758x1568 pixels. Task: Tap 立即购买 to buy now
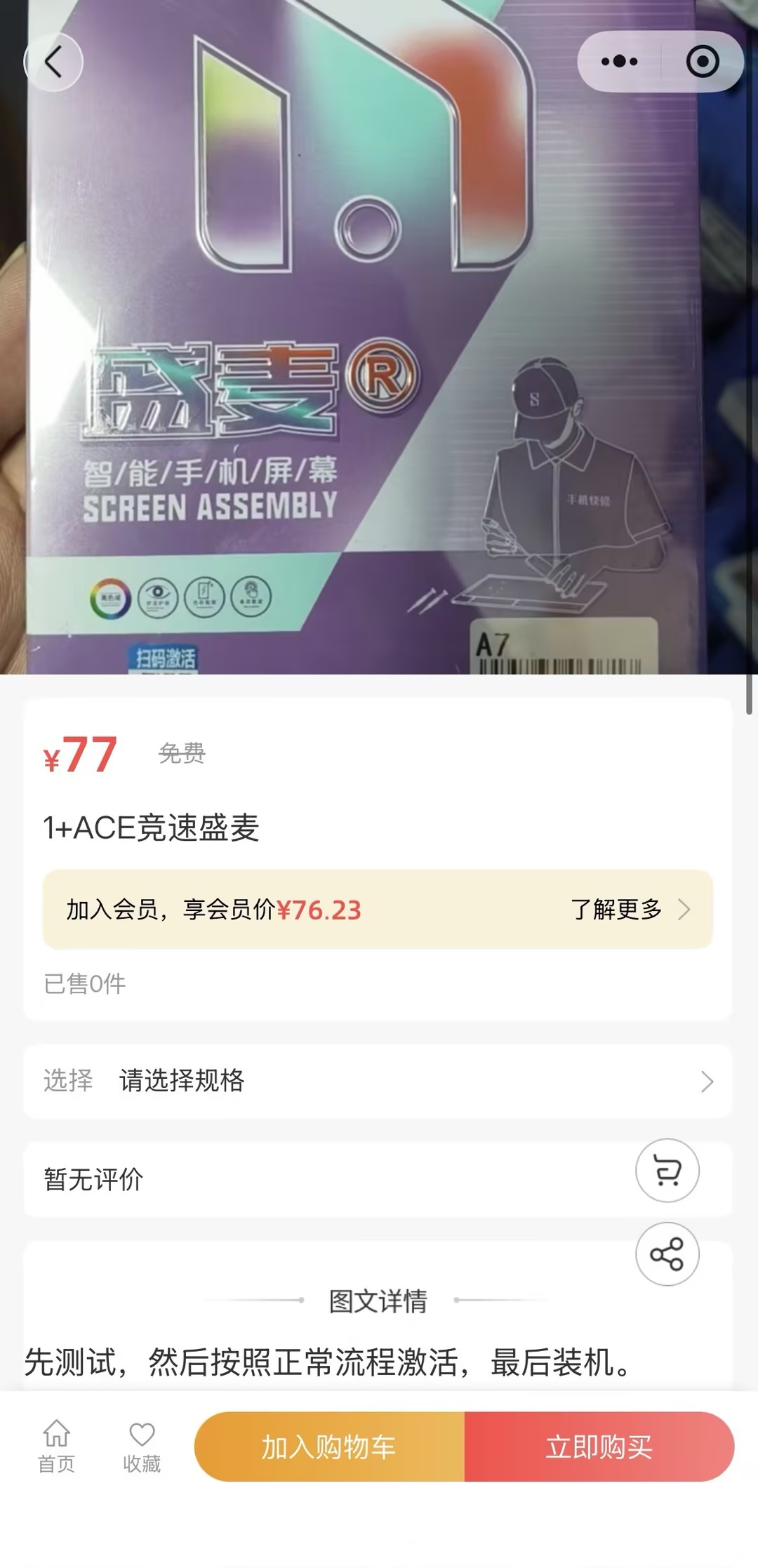coord(599,1447)
